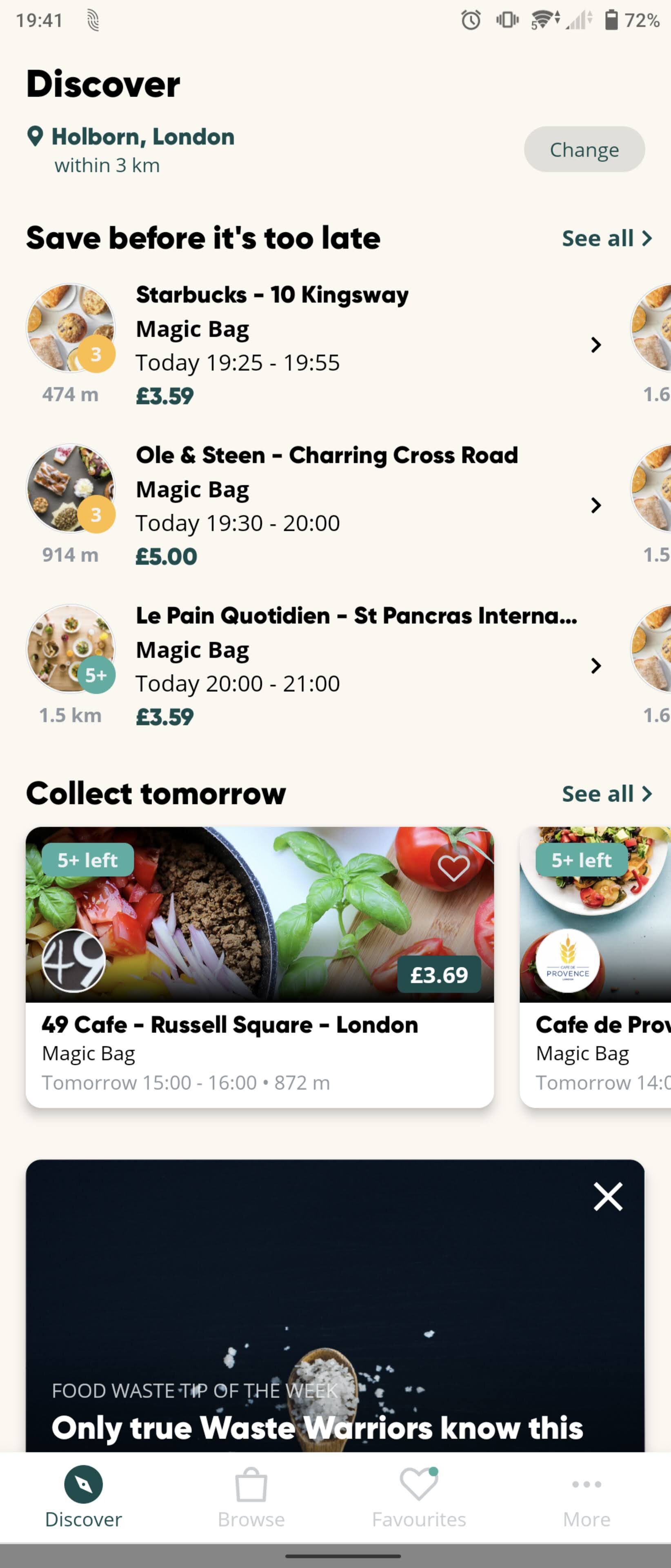Screen dimensions: 671x1568
Task: Favourite the 49 Cafe bag with the heart
Action: [453, 869]
